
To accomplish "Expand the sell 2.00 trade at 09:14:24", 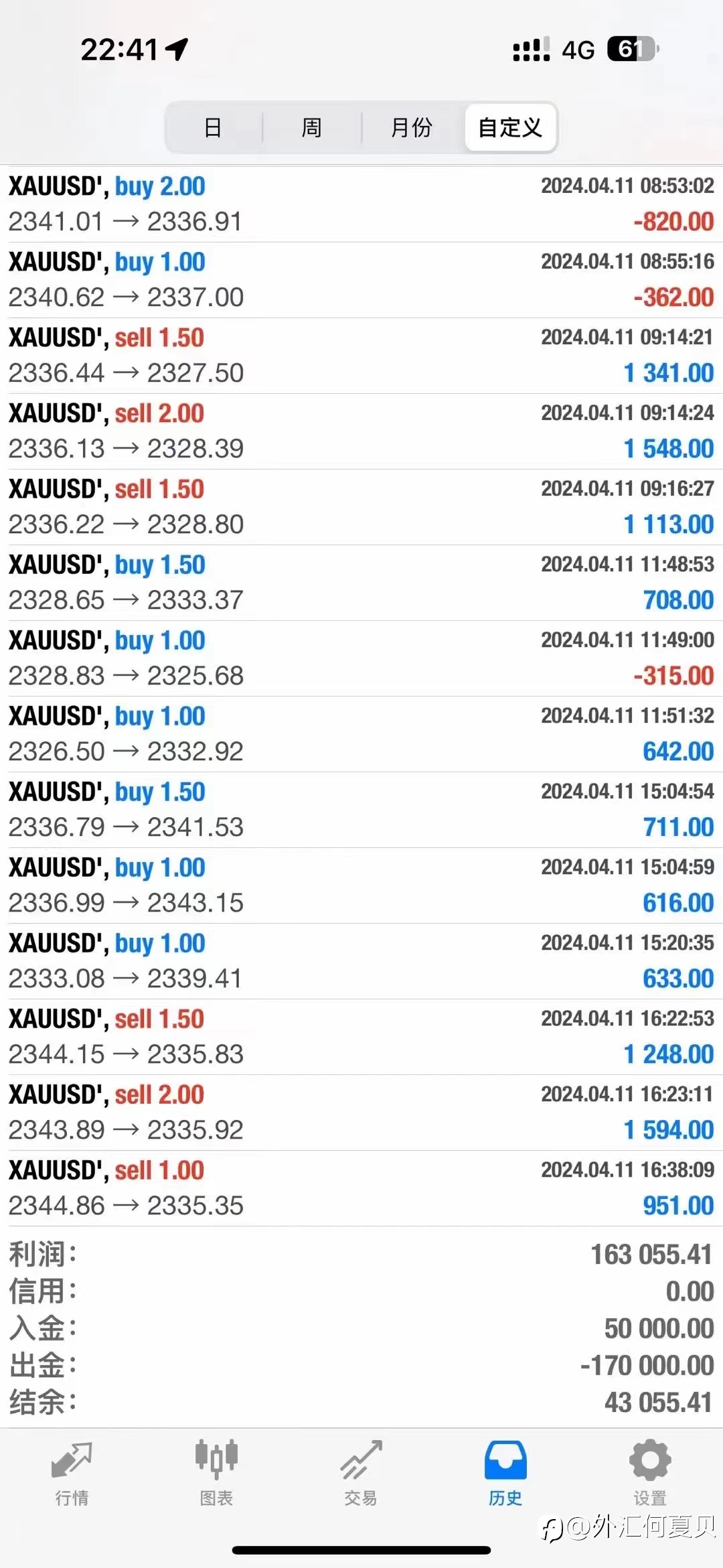I will (361, 431).
